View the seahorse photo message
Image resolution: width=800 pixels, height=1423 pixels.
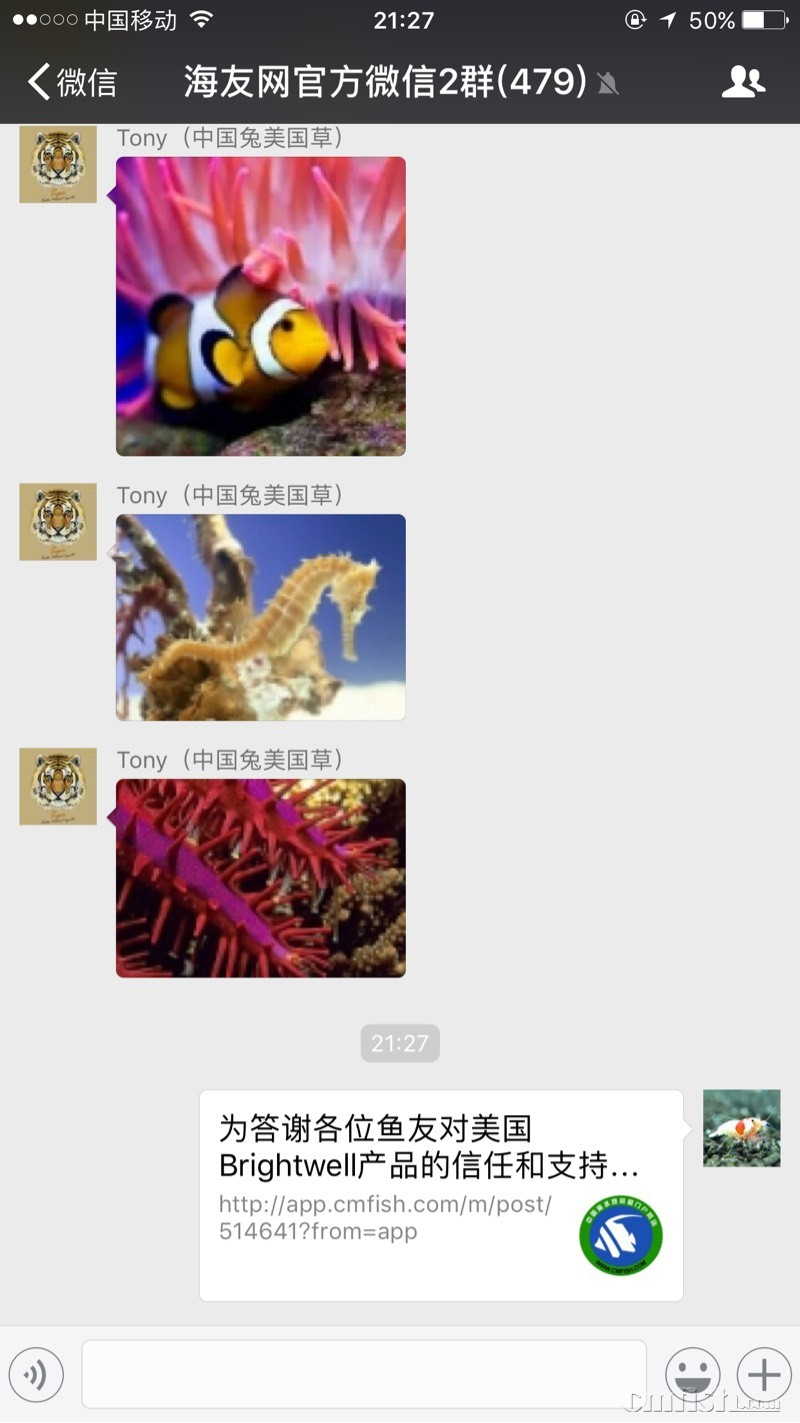coord(261,617)
